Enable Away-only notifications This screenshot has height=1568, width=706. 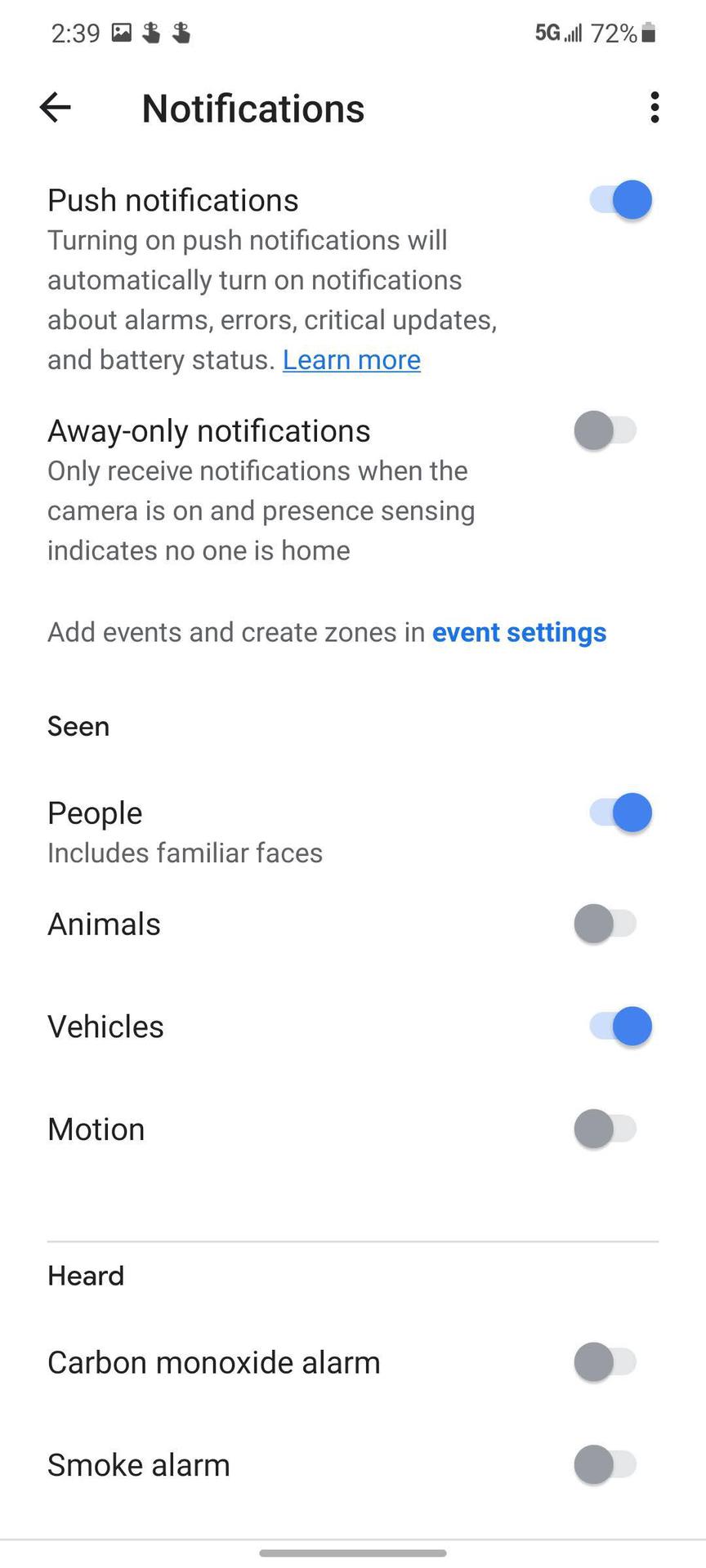point(605,430)
